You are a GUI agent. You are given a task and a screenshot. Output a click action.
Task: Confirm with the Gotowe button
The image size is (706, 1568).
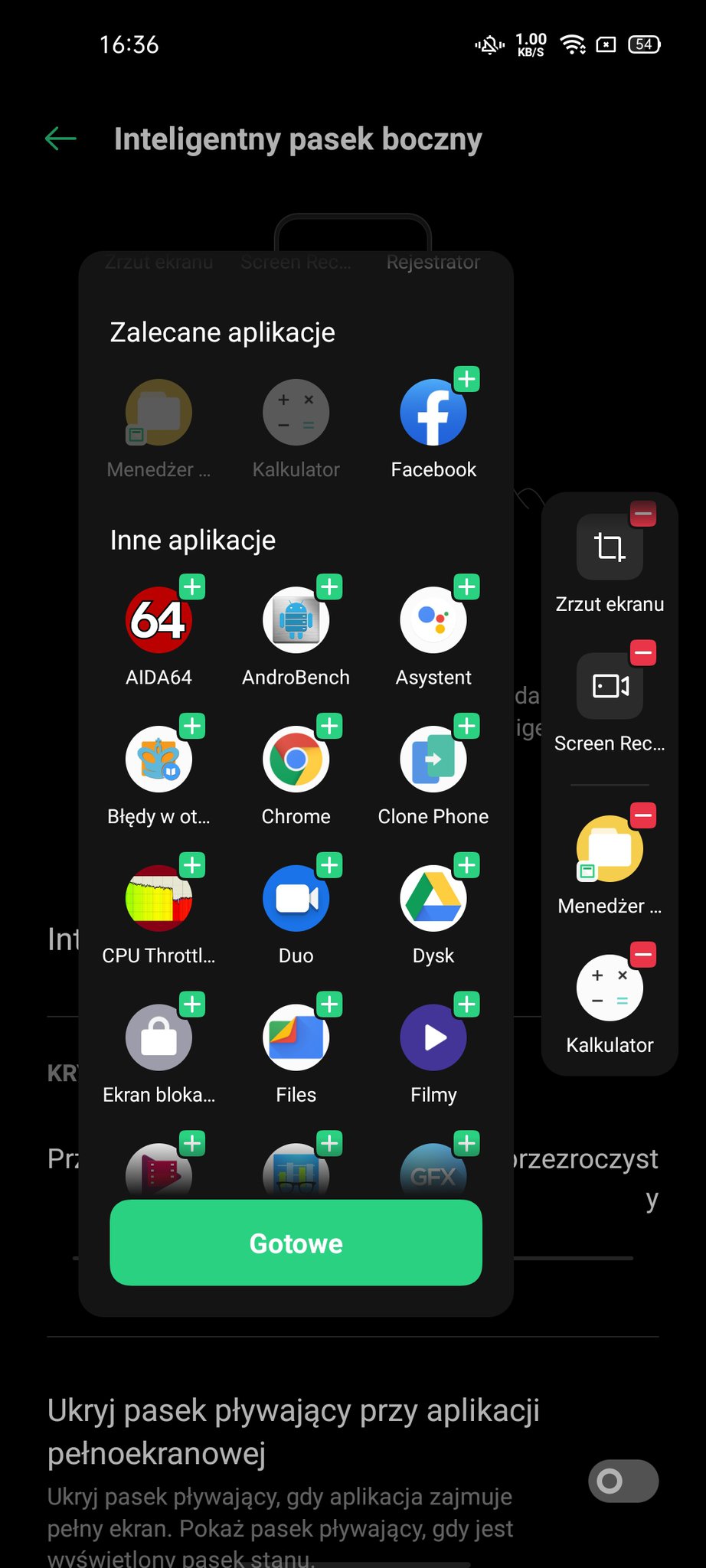coord(296,1243)
